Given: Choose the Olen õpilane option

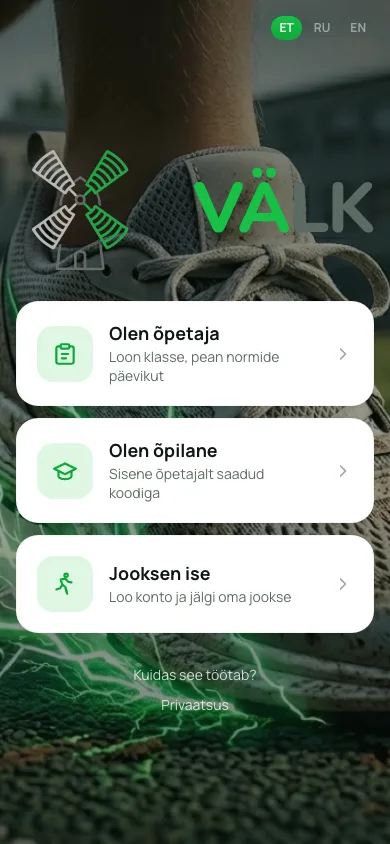Looking at the screenshot, I should [195, 470].
